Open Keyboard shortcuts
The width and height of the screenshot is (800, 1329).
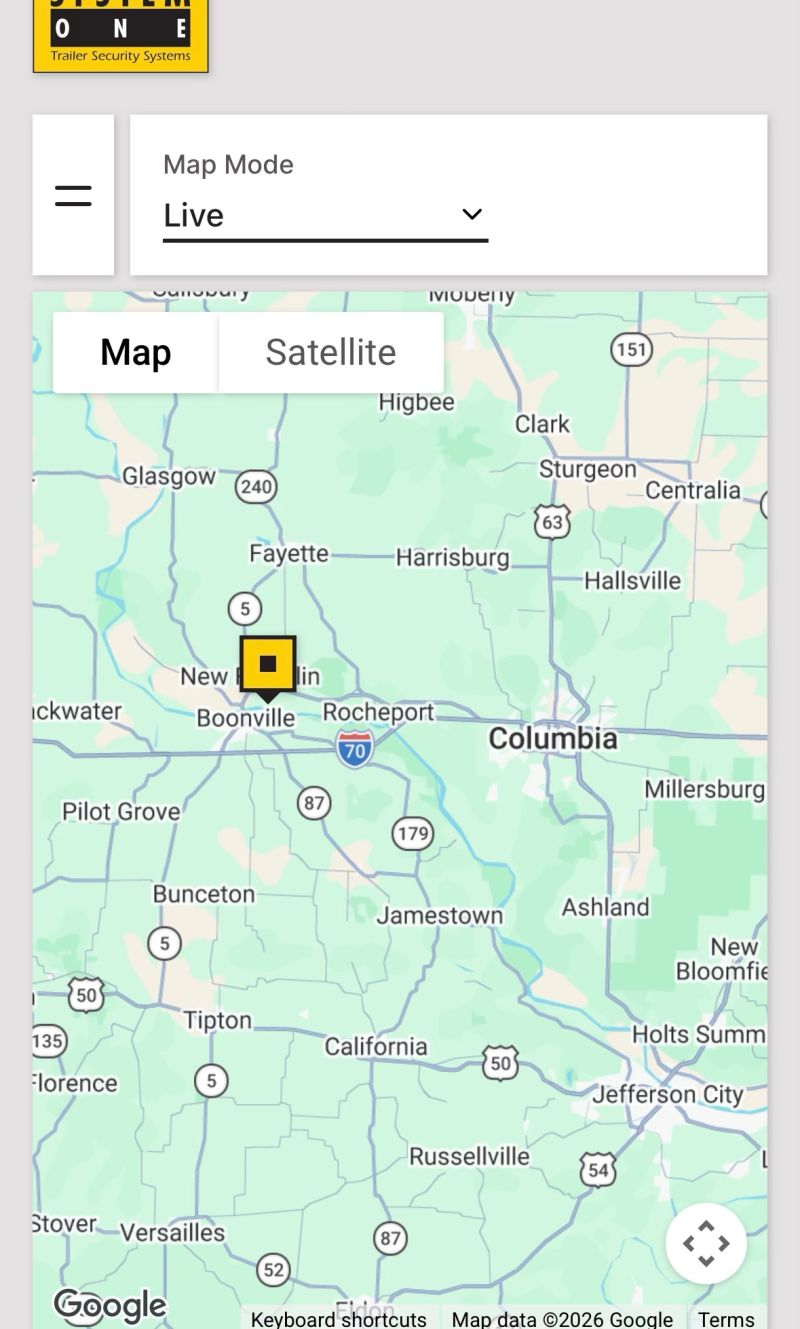(338, 1319)
